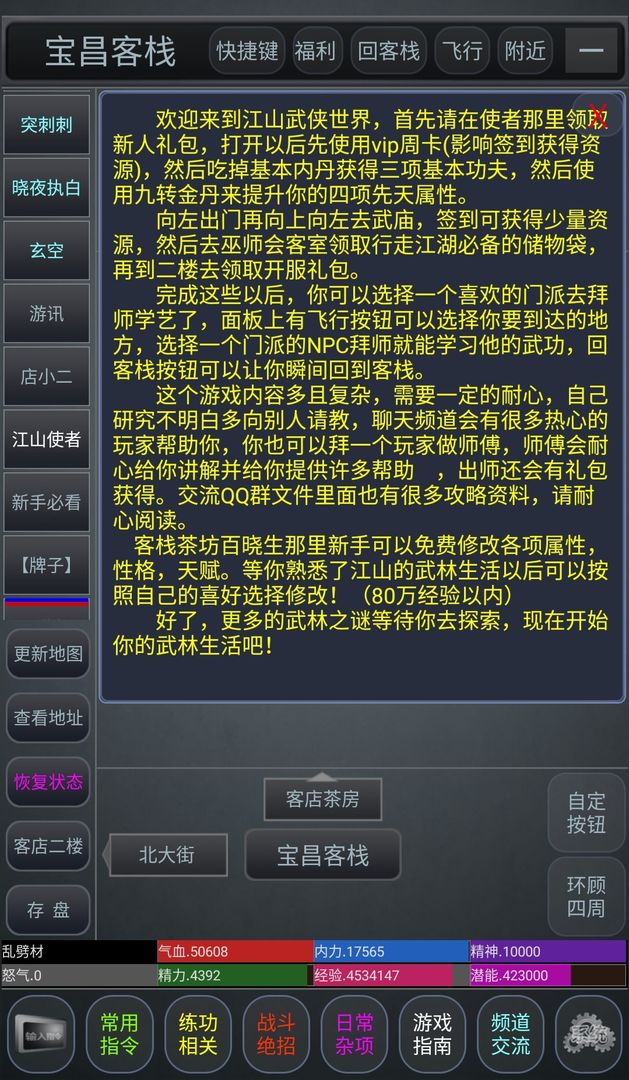Tap the 环顾四周 look-around button
The width and height of the screenshot is (629, 1080).
click(x=586, y=897)
